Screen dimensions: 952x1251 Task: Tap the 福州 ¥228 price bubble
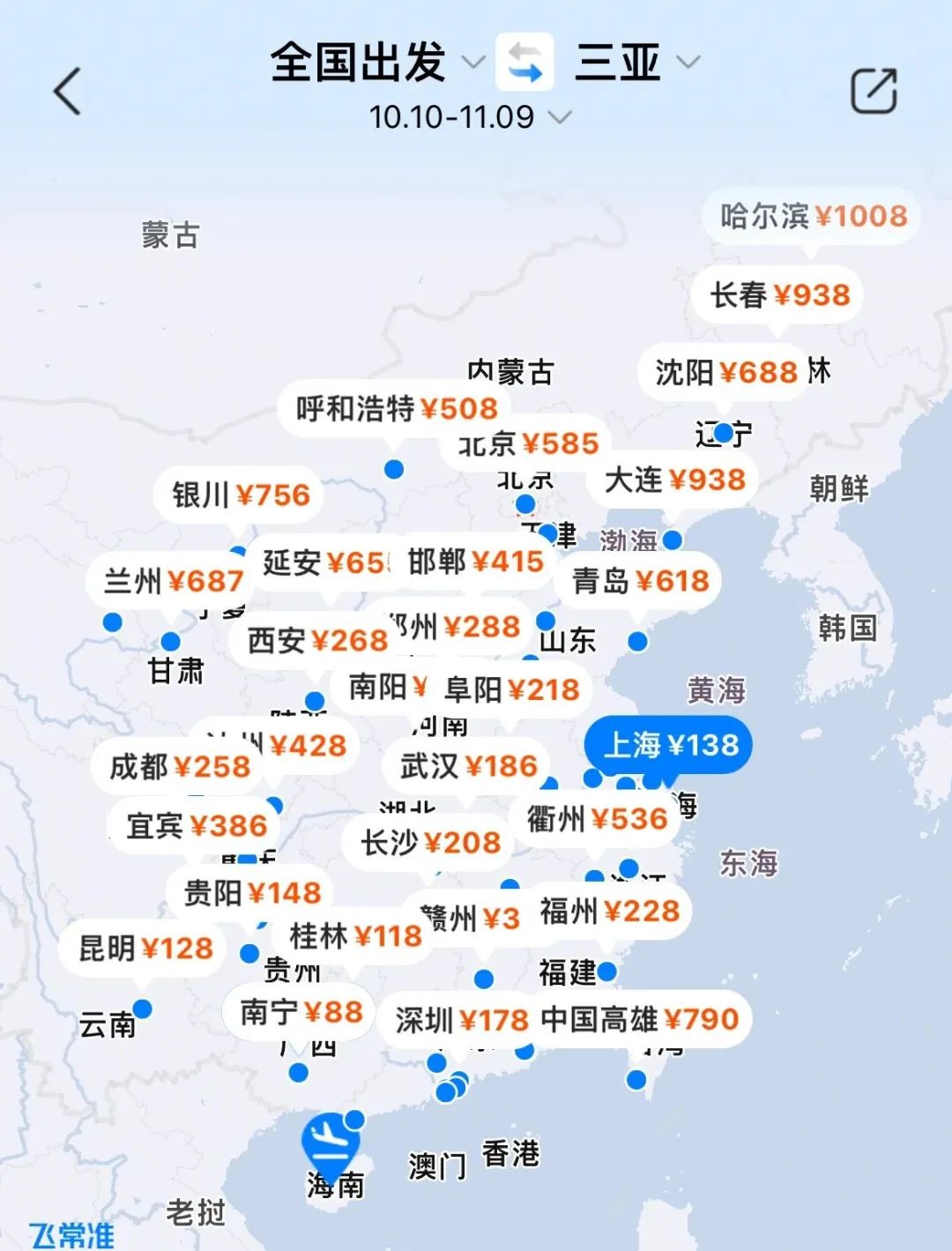(x=609, y=912)
